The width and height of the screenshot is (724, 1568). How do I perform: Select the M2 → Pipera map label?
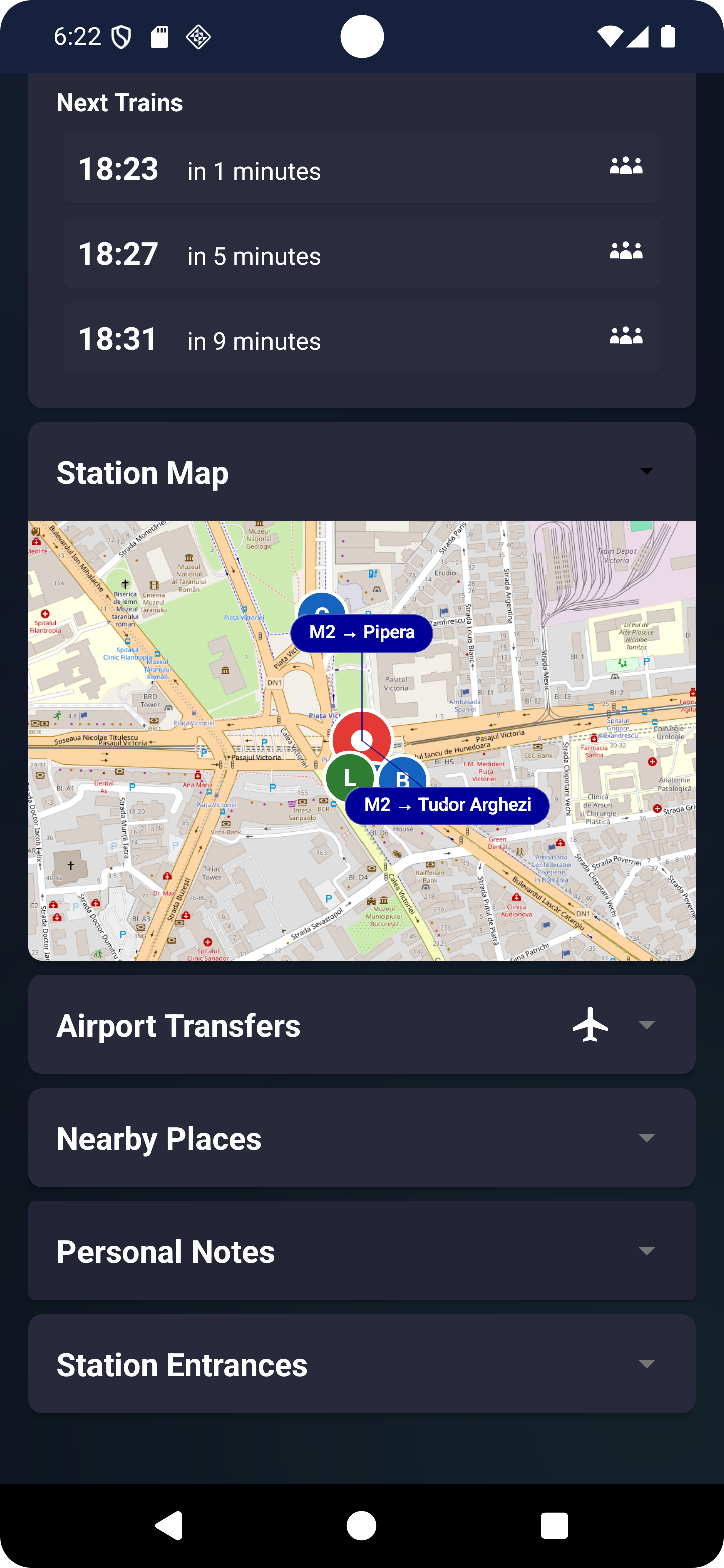(x=361, y=633)
